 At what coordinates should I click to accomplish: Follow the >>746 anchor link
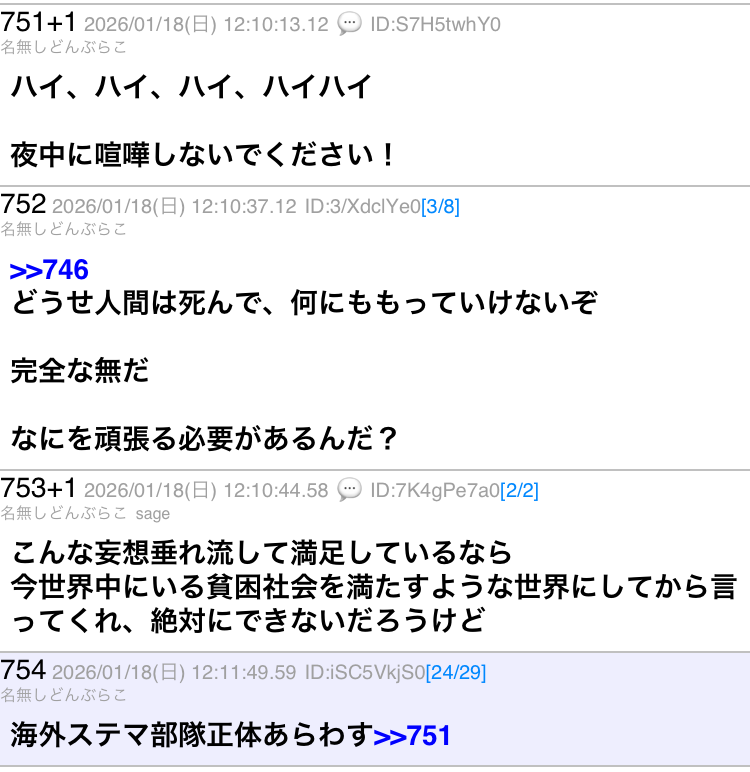tap(49, 270)
